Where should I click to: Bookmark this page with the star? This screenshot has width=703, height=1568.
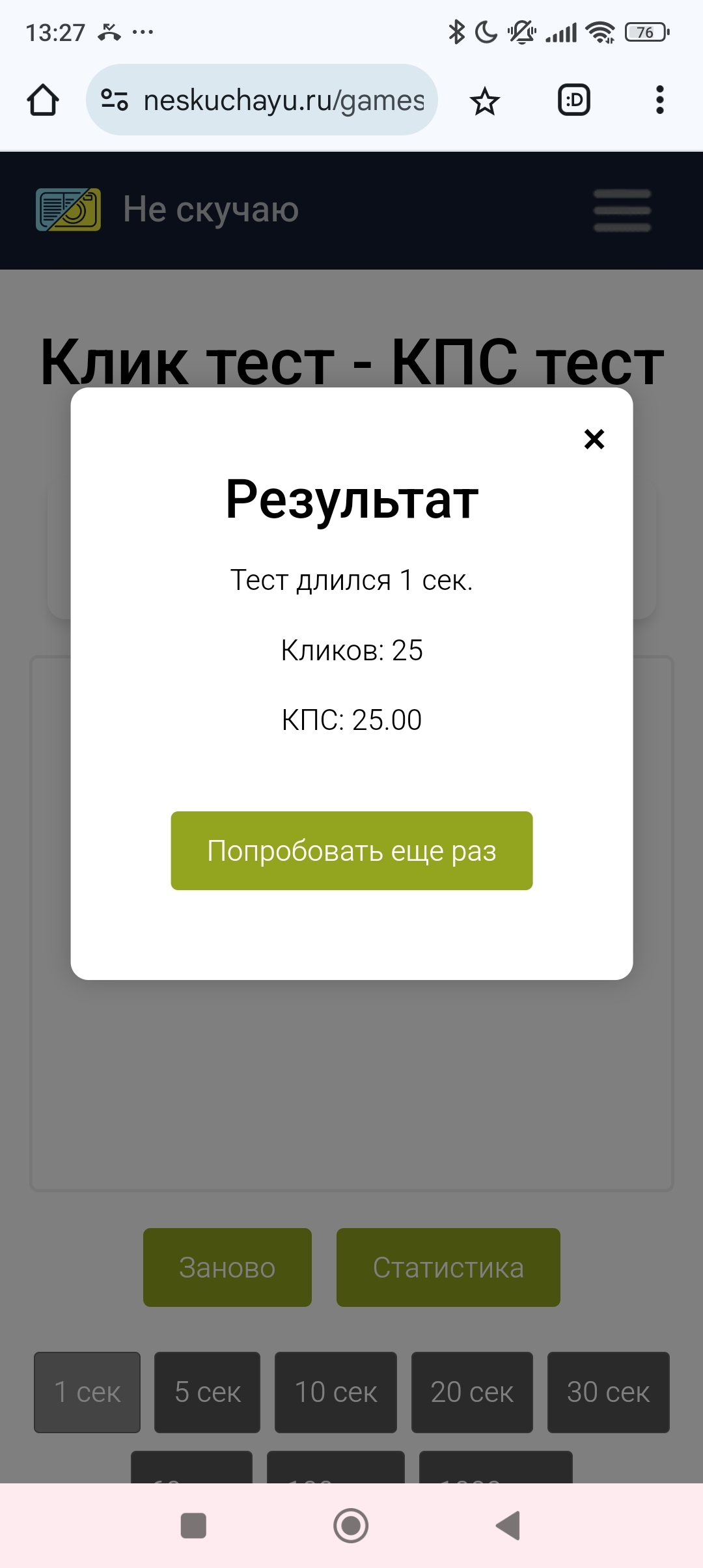click(x=485, y=101)
